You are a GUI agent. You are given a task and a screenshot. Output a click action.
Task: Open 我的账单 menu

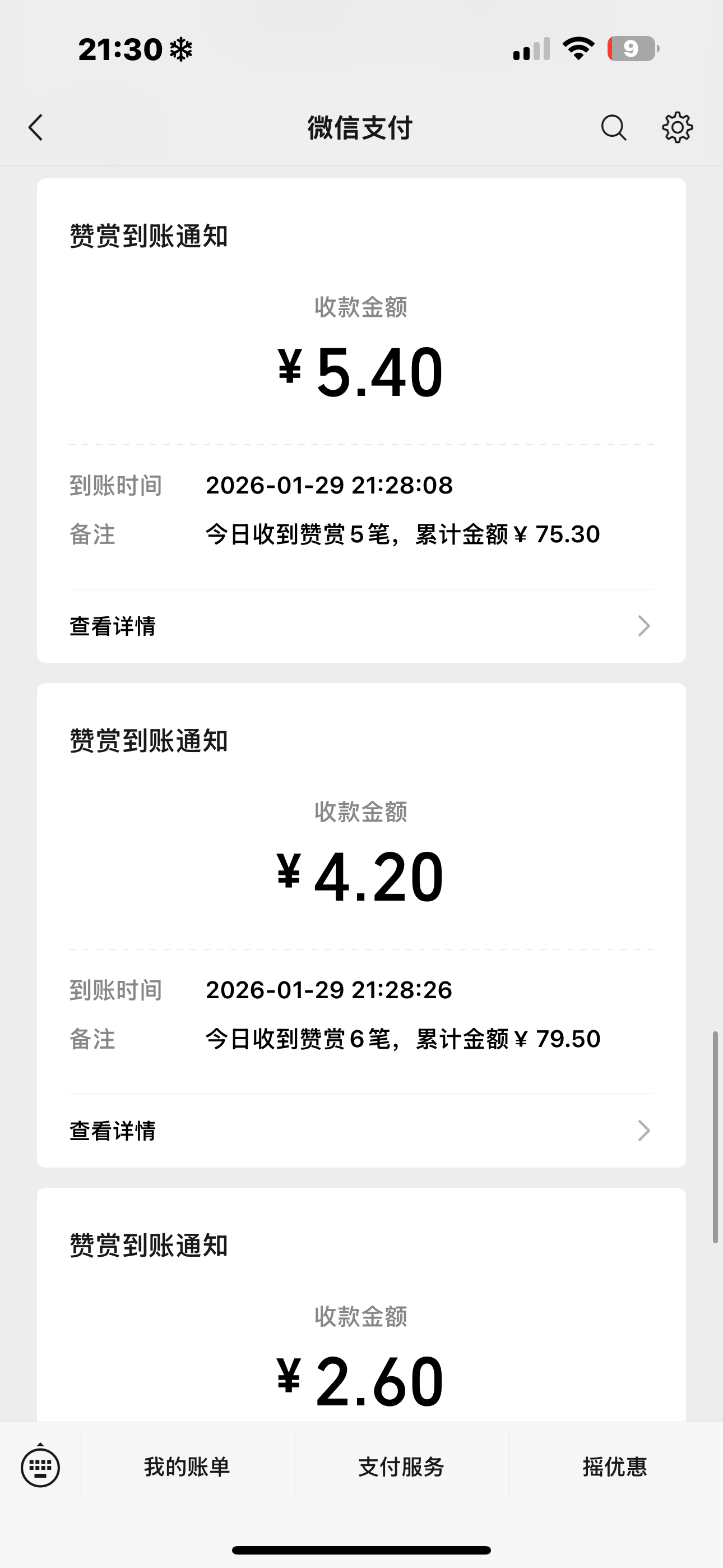coord(187,1467)
